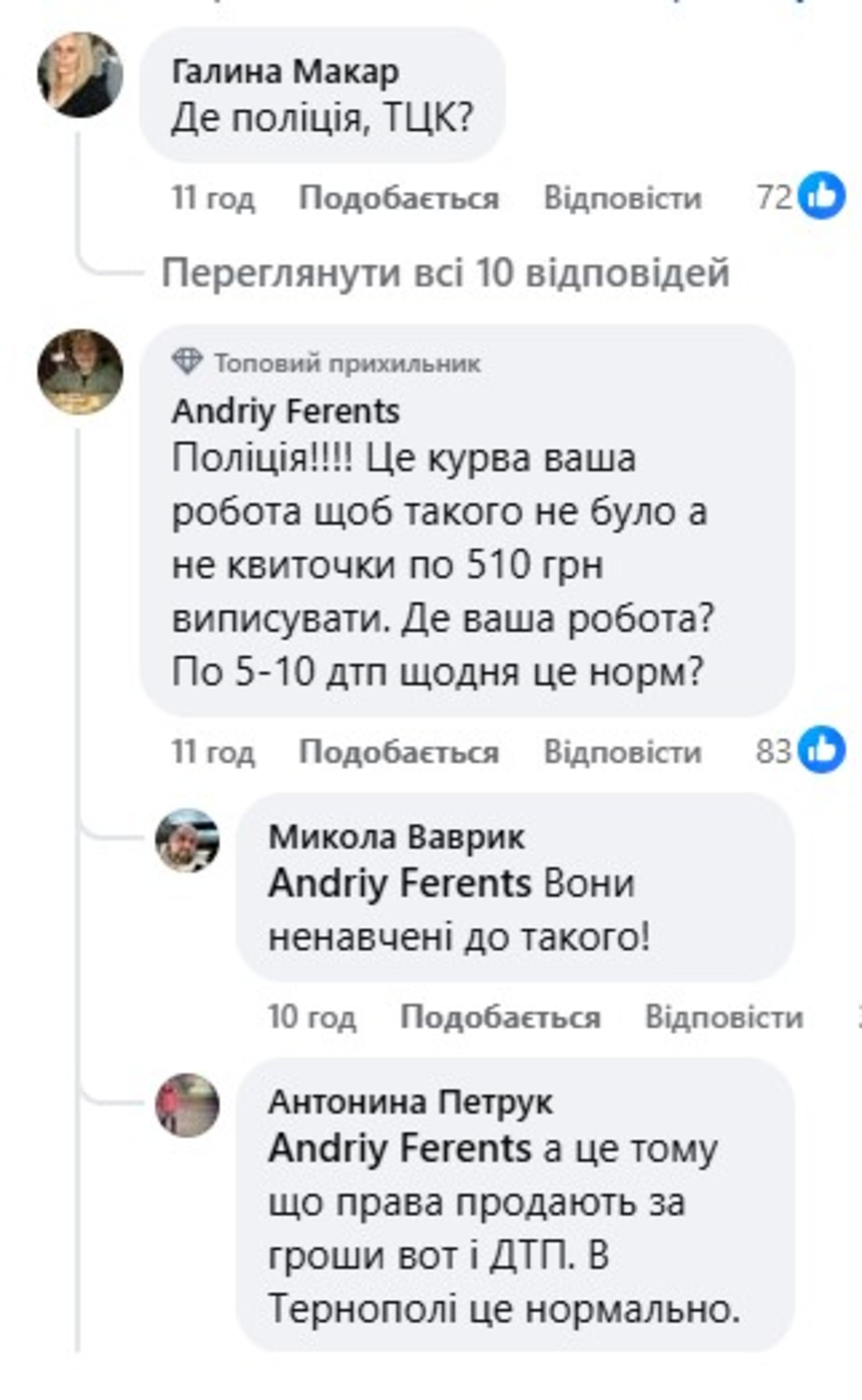
Task: Reply to Микола Ваврик's comment
Action: coord(723,1017)
